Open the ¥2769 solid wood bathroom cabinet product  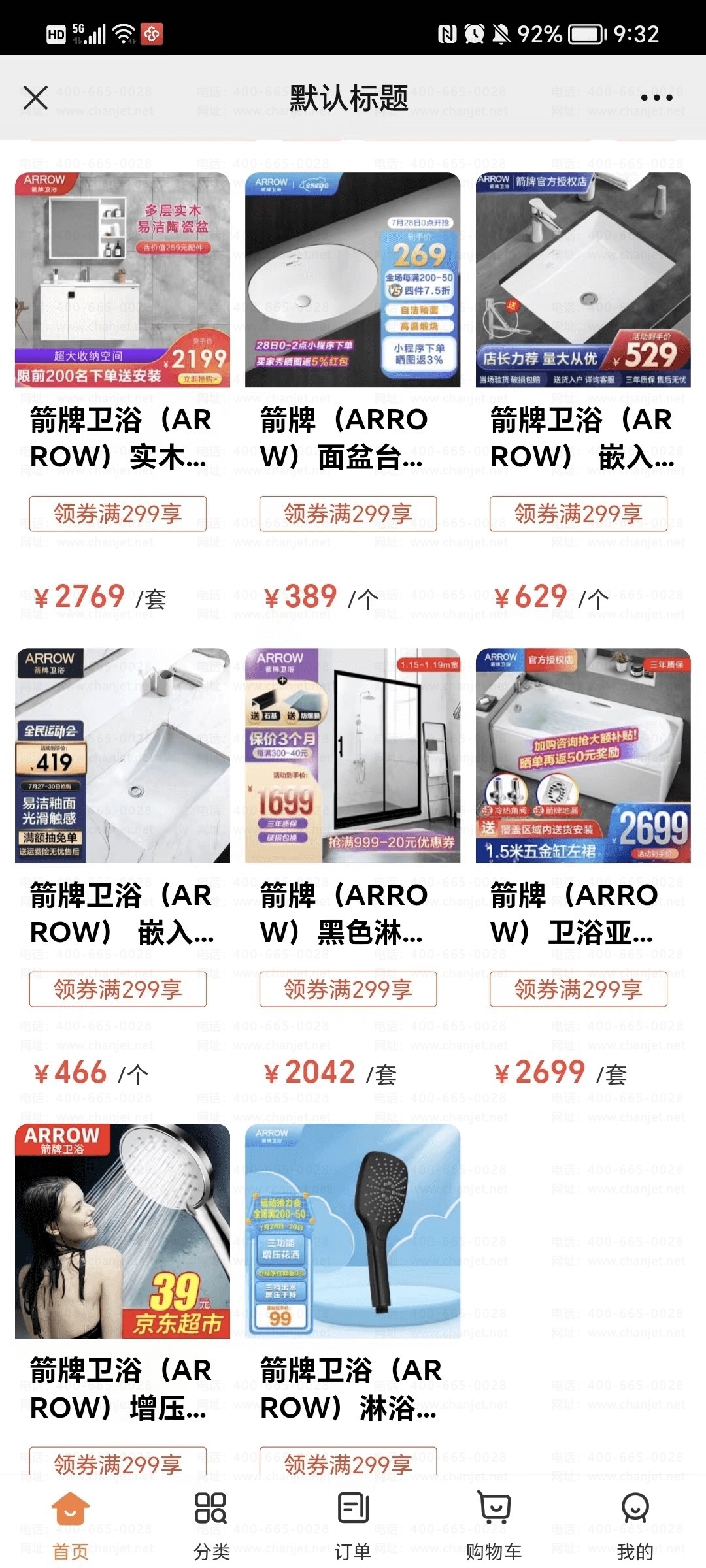click(x=122, y=281)
